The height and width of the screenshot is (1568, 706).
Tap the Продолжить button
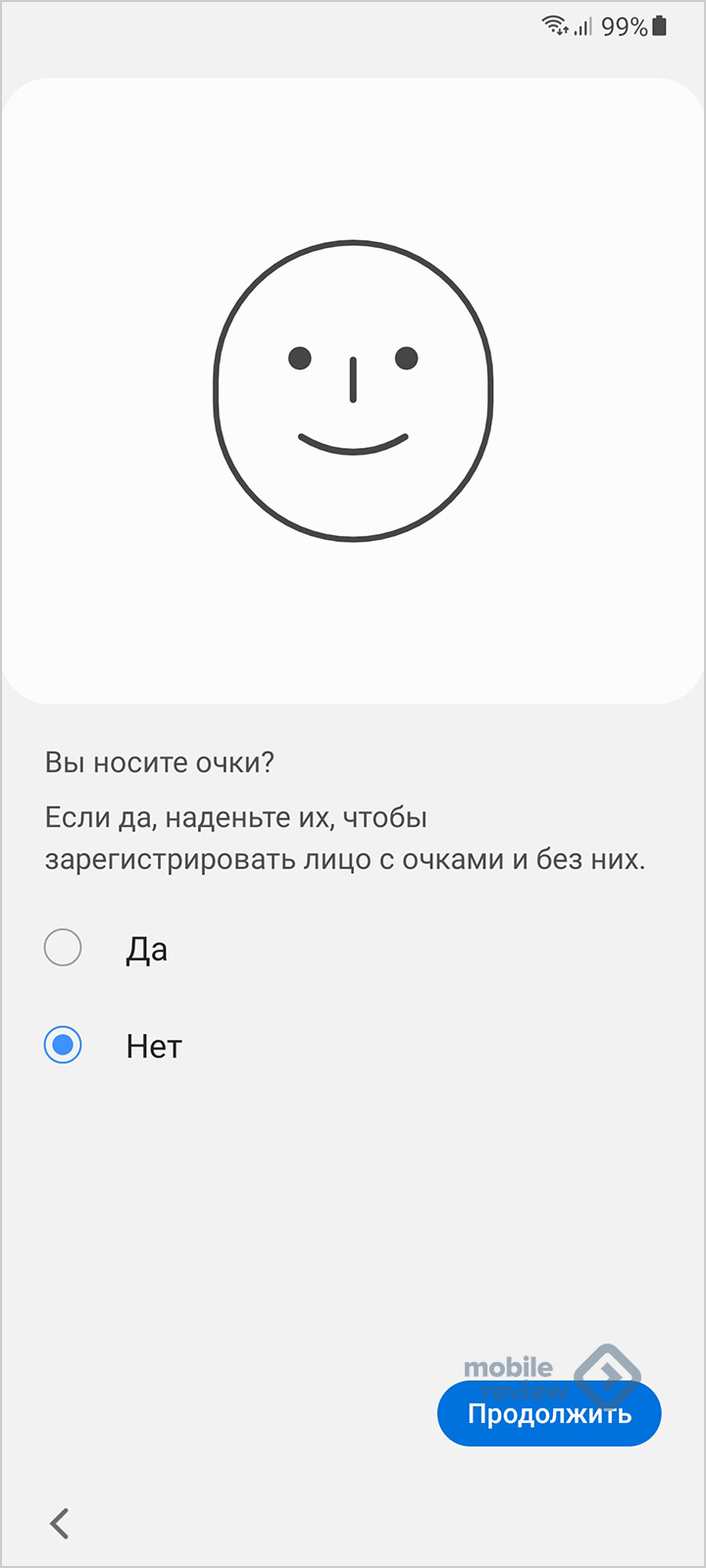tap(549, 1414)
